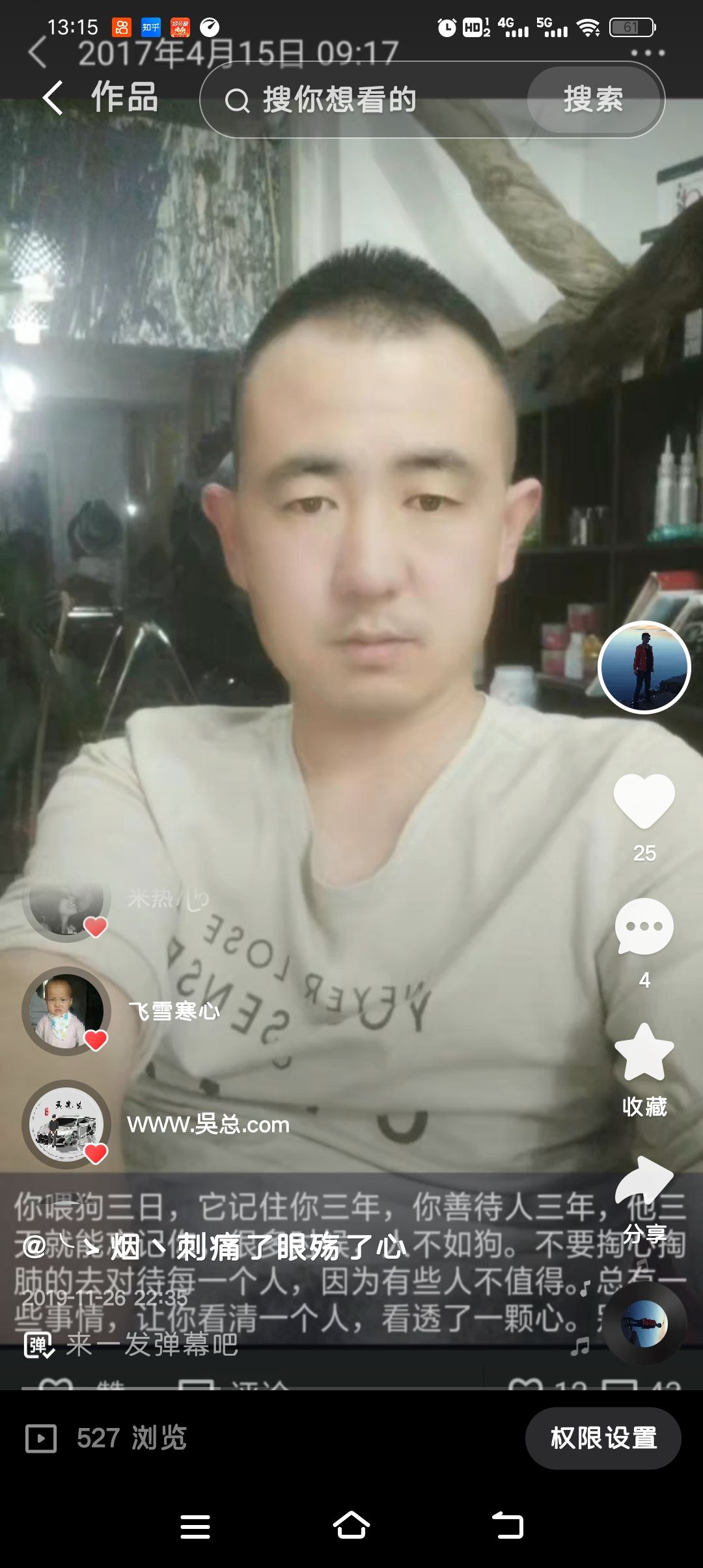
Task: Open the @烟丶刺痛了眼殇了心 author name
Action: click(215, 1247)
